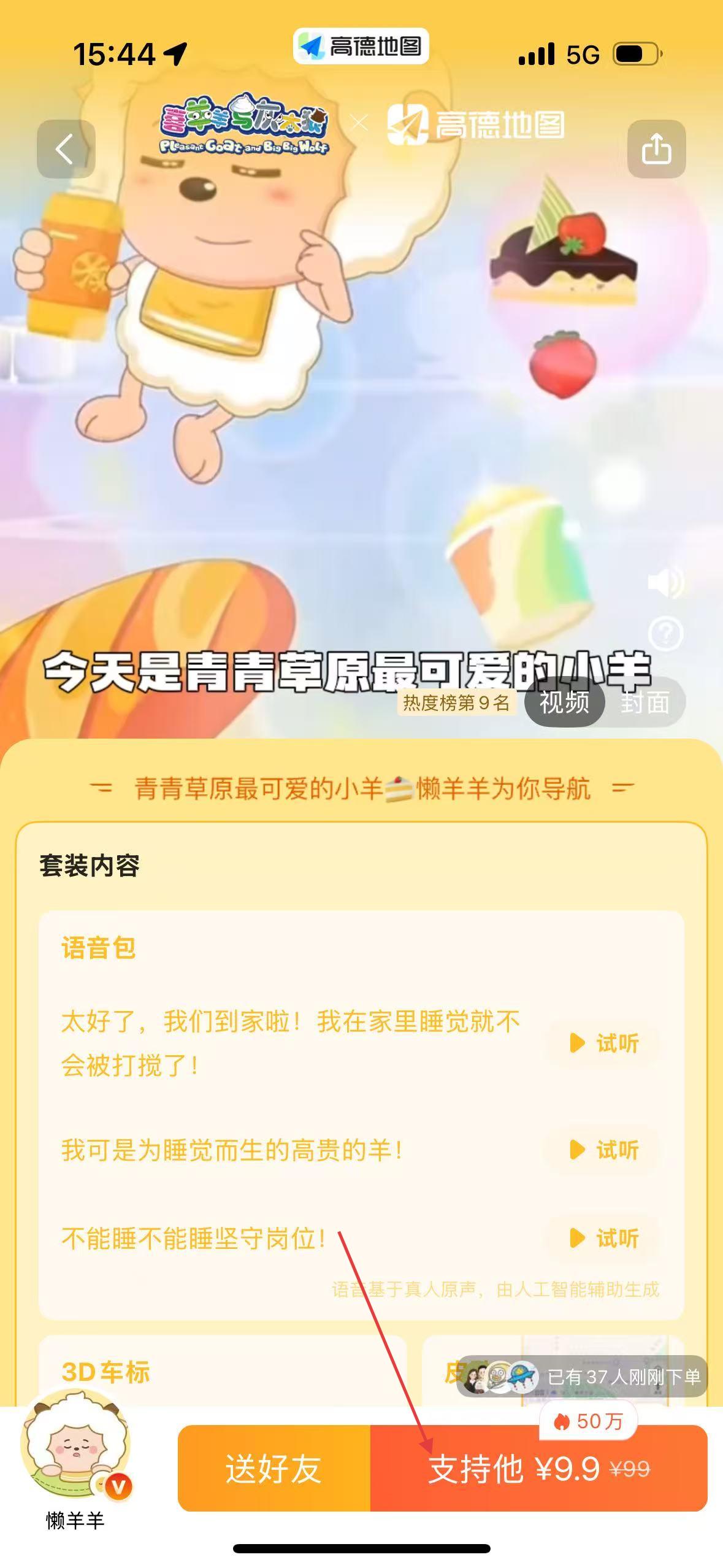
Task: Mute the video sound
Action: click(x=665, y=582)
